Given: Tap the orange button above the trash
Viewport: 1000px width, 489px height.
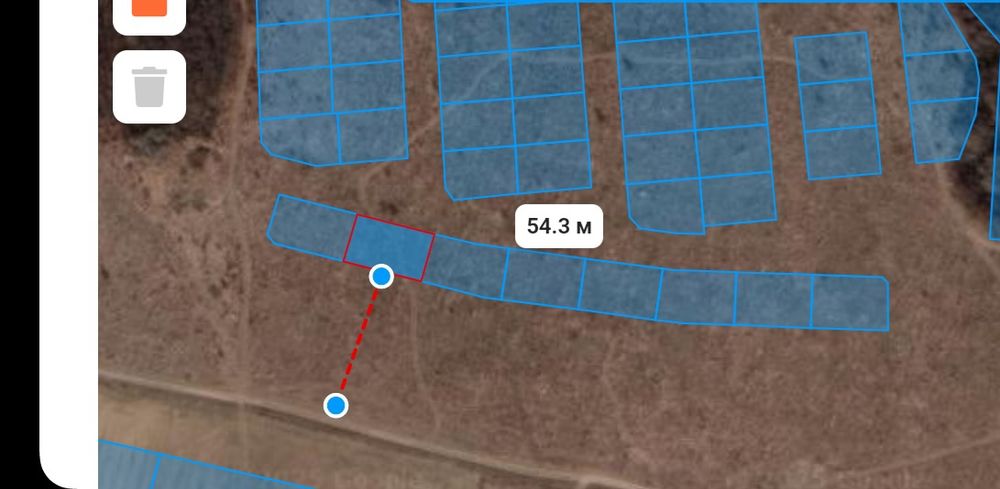Looking at the screenshot, I should click(149, 12).
